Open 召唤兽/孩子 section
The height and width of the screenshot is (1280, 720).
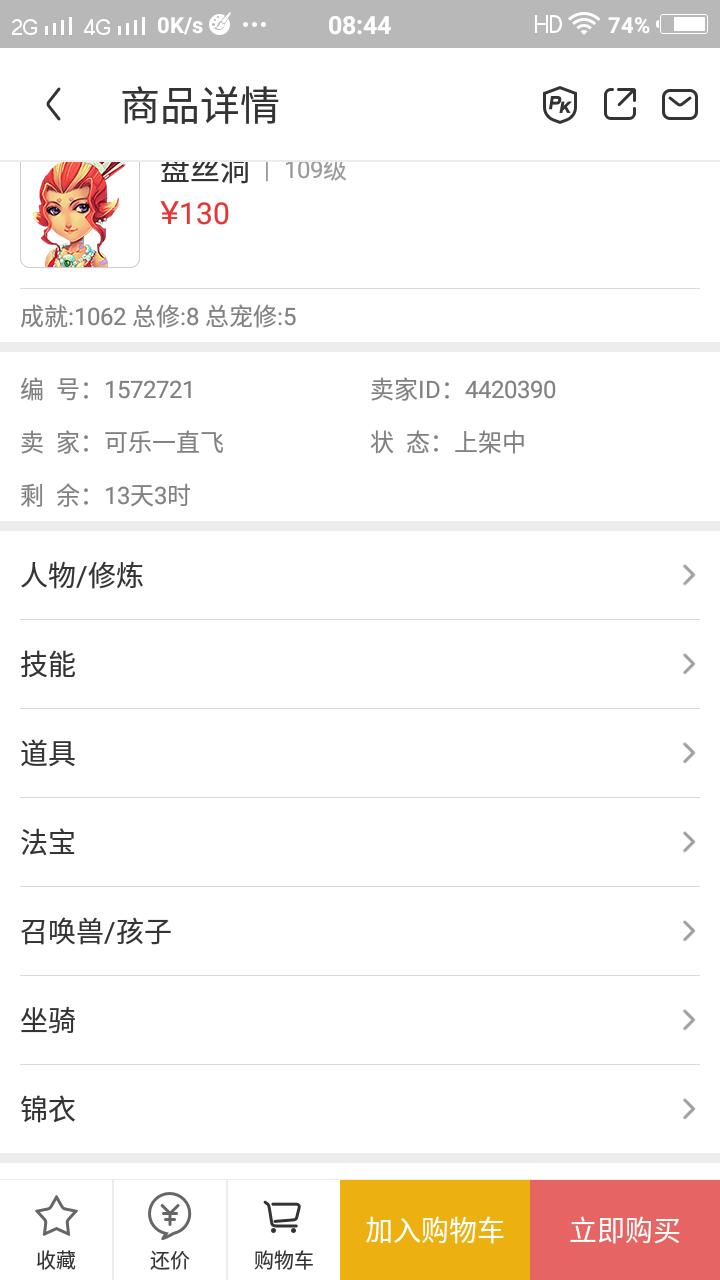360,931
